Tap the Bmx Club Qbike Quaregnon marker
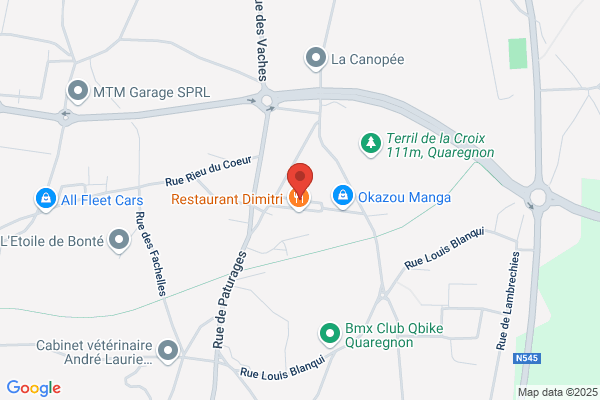The height and width of the screenshot is (400, 600). [x=330, y=334]
